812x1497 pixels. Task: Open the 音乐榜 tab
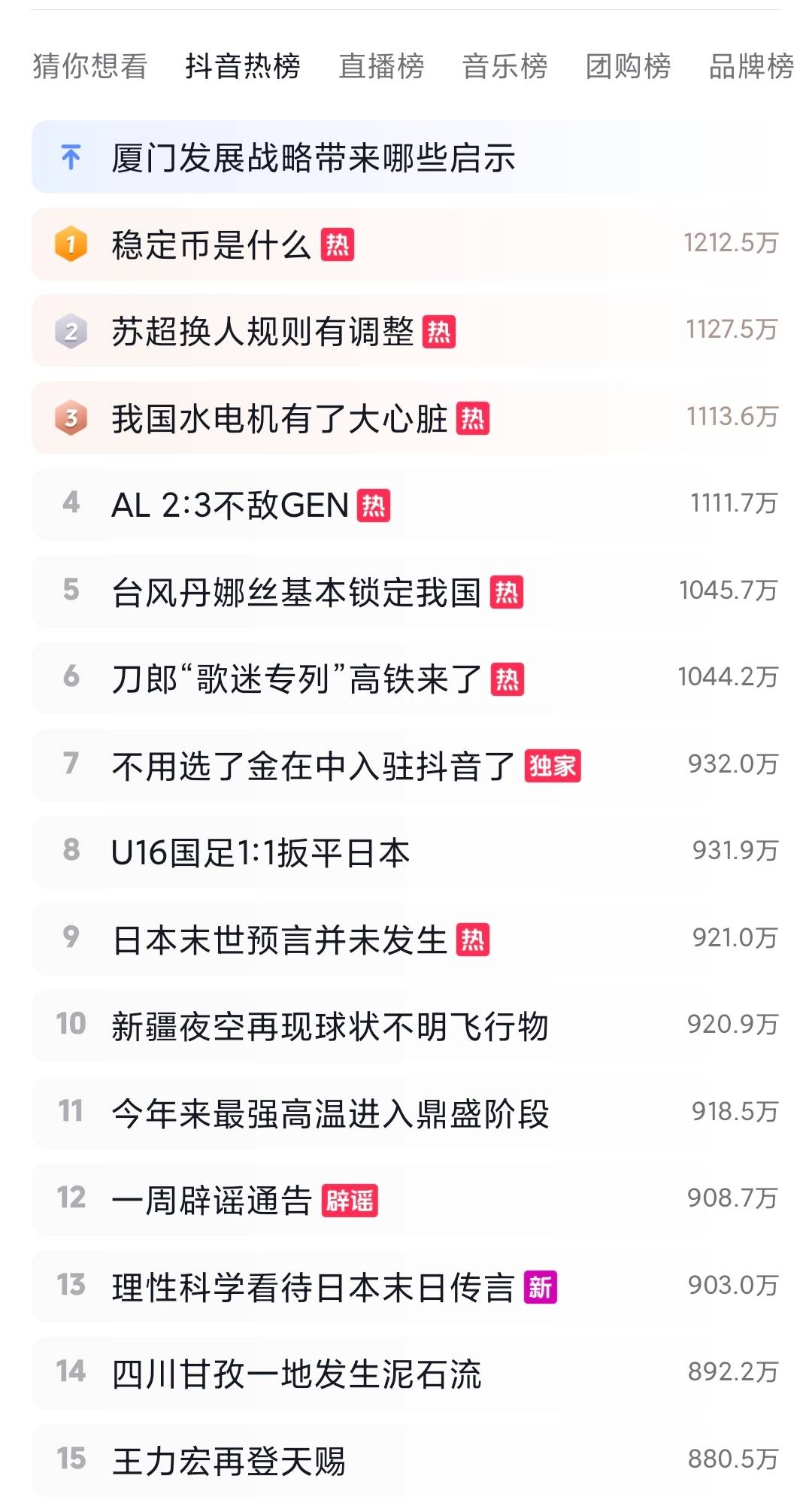tap(504, 66)
